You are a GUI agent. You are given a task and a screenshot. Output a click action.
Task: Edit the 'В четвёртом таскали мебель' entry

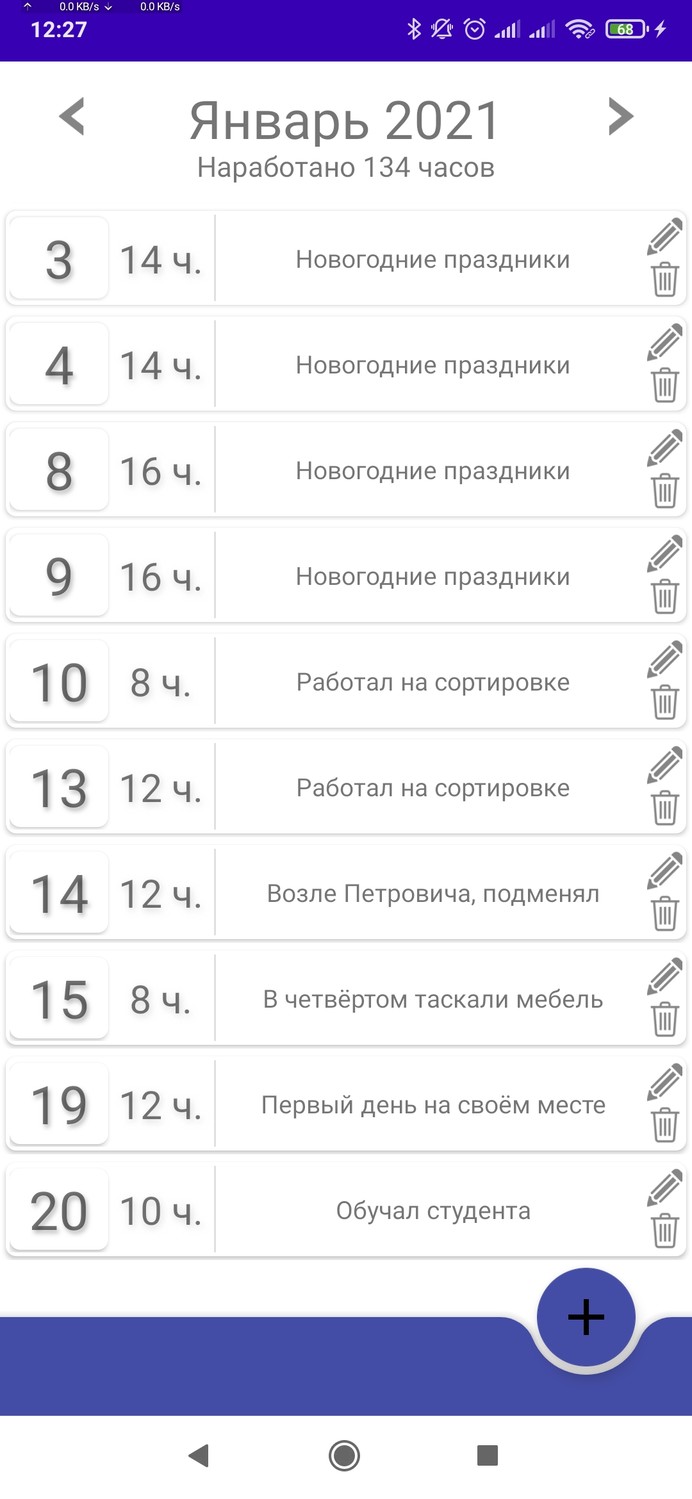[x=665, y=977]
